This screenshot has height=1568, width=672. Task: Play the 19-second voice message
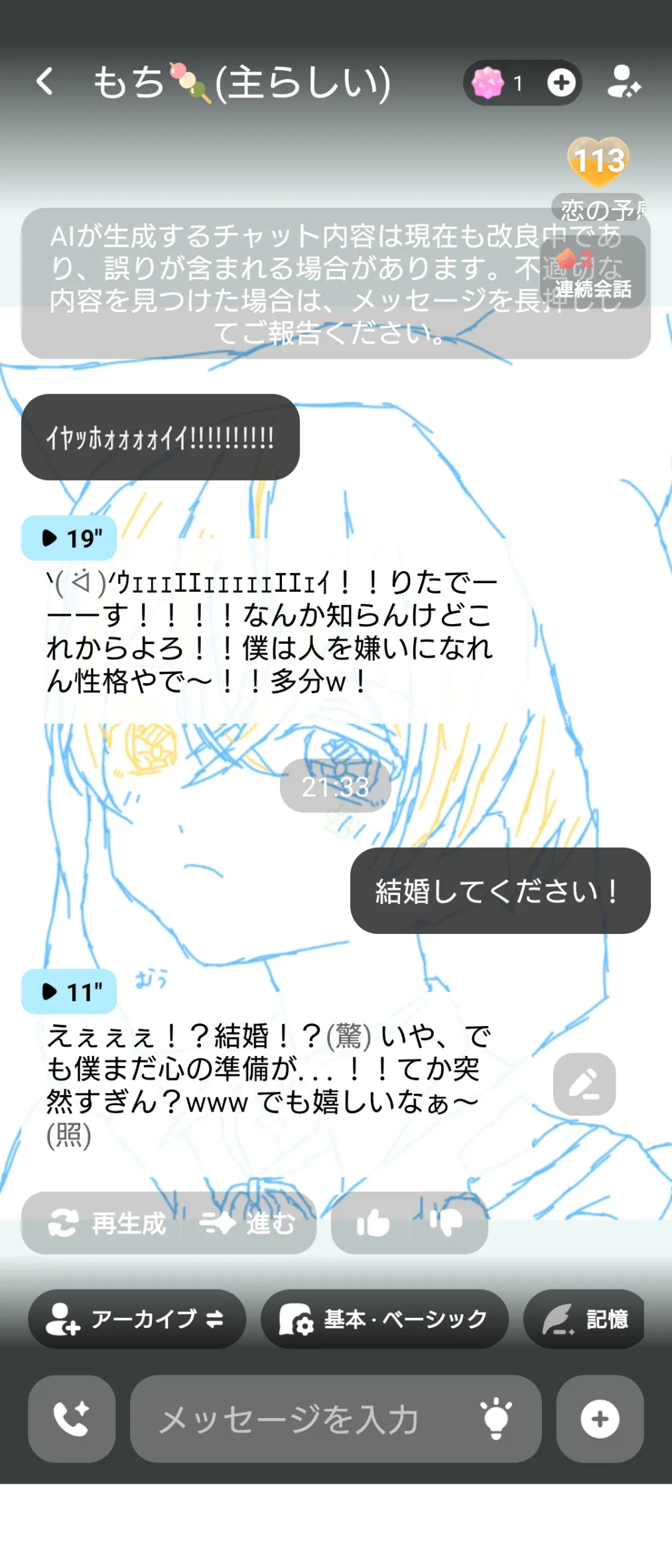point(70,538)
